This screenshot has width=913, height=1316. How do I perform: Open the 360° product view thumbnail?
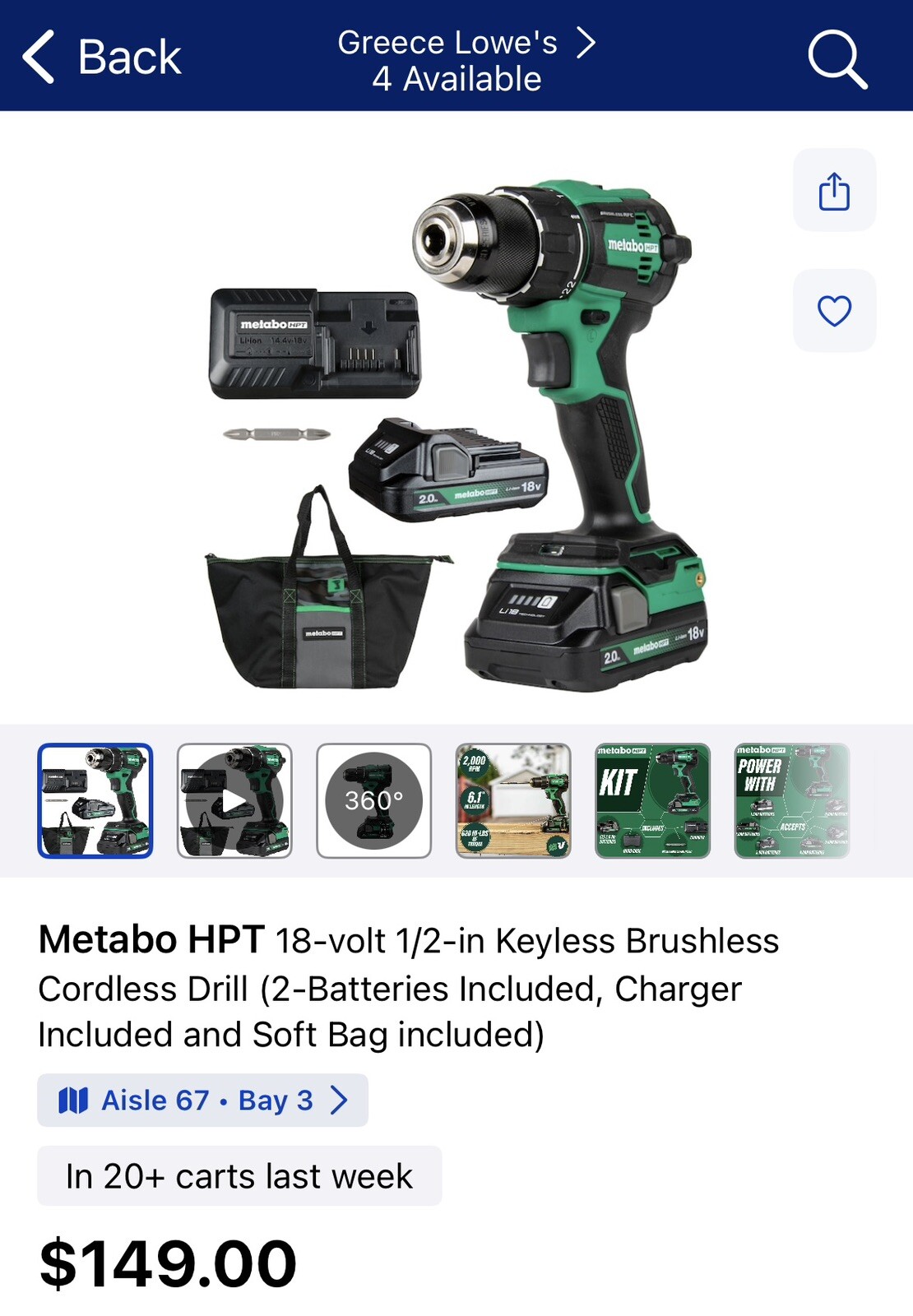[x=373, y=800]
